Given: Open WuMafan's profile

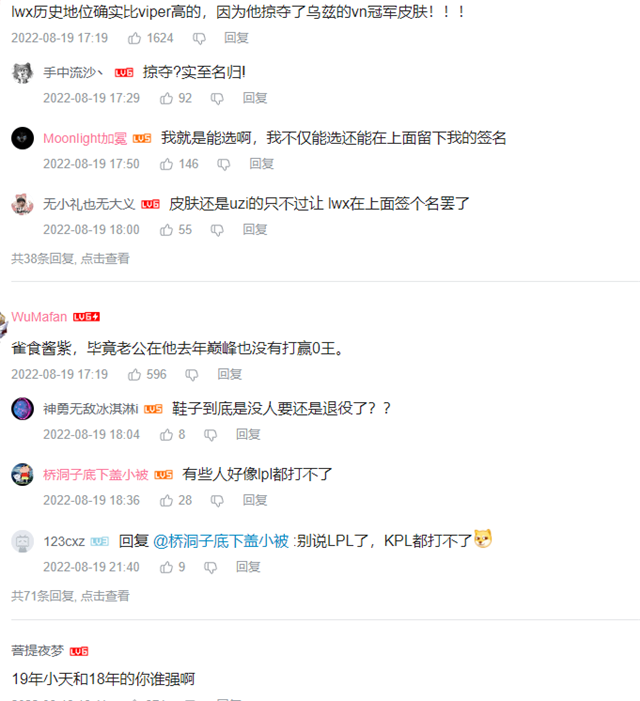Looking at the screenshot, I should (39, 317).
